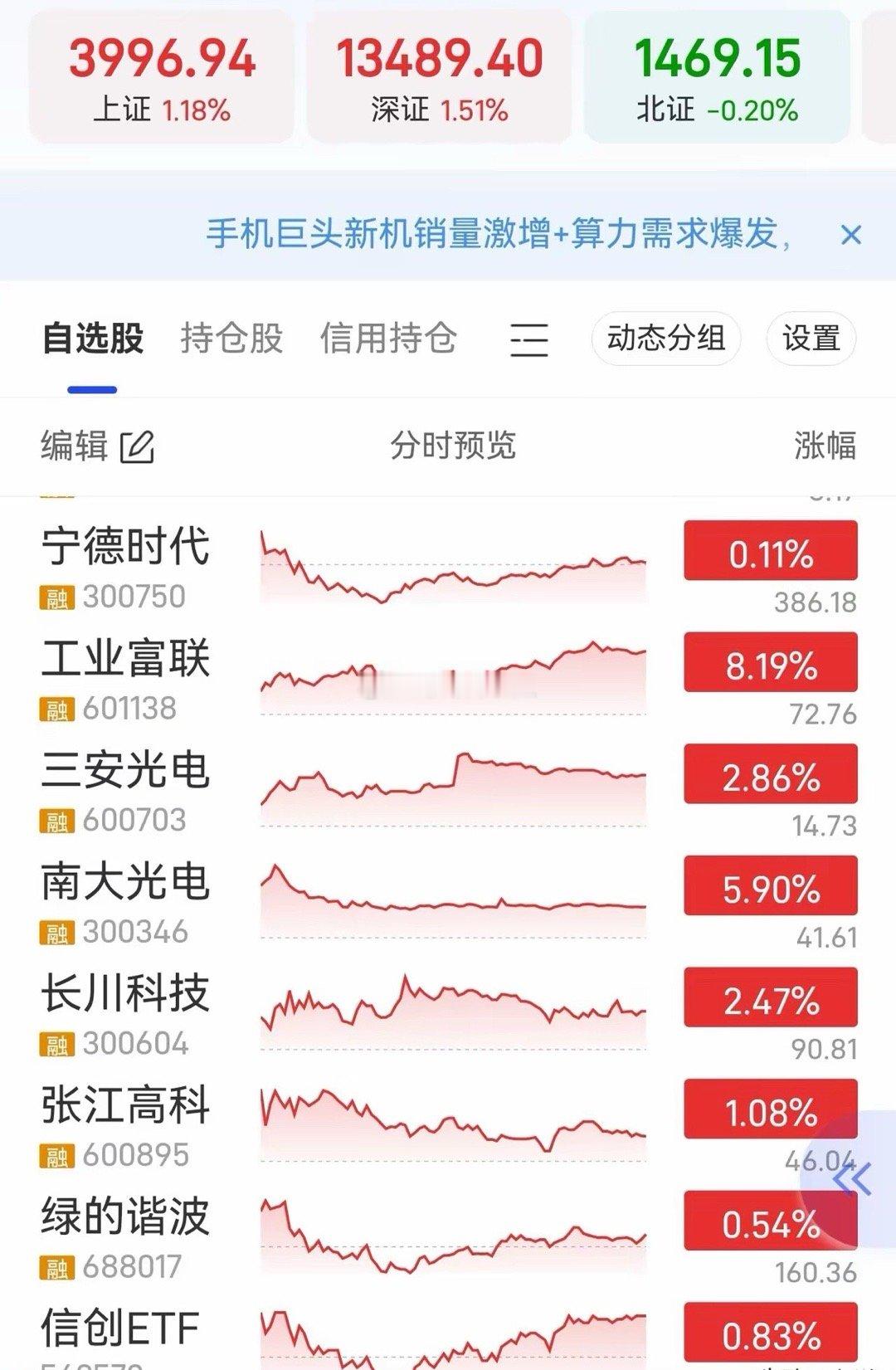This screenshot has width=896, height=1370.
Task: Expand the floating double-arrow side panel
Action: pos(855,1178)
